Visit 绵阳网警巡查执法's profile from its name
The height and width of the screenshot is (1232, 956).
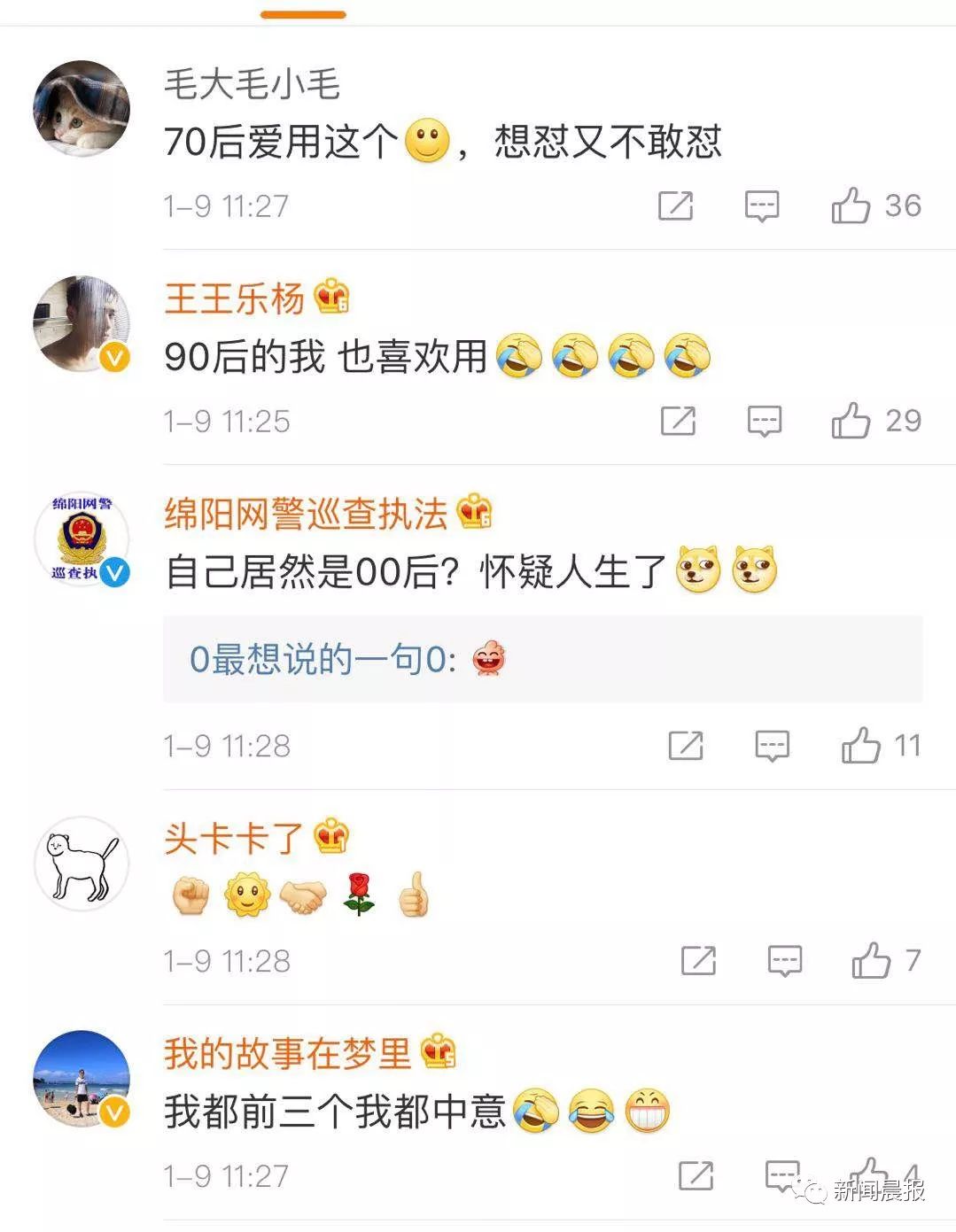307,514
